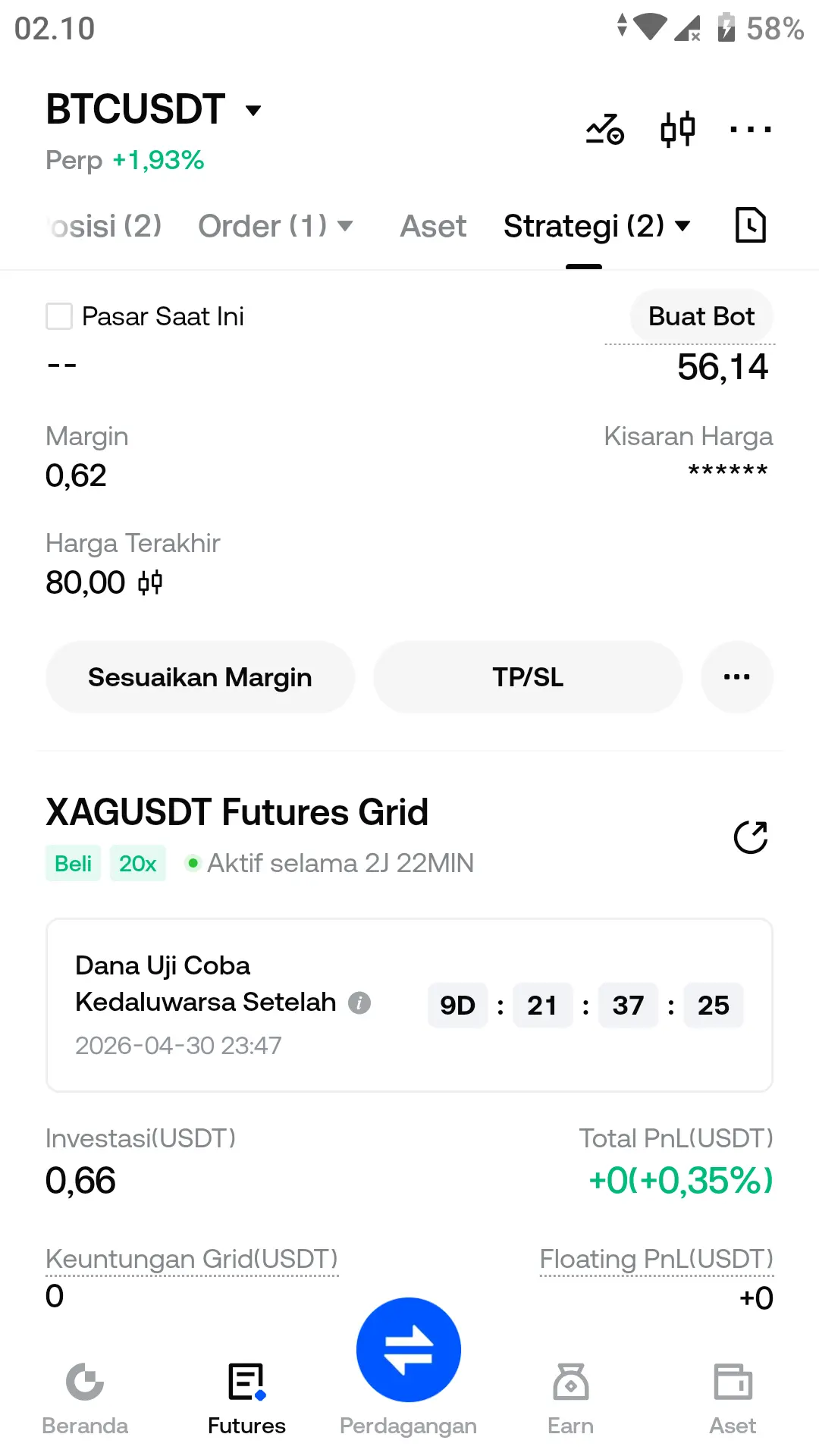The width and height of the screenshot is (819, 1456).
Task: Switch to the Aset top tab
Action: coord(433,226)
